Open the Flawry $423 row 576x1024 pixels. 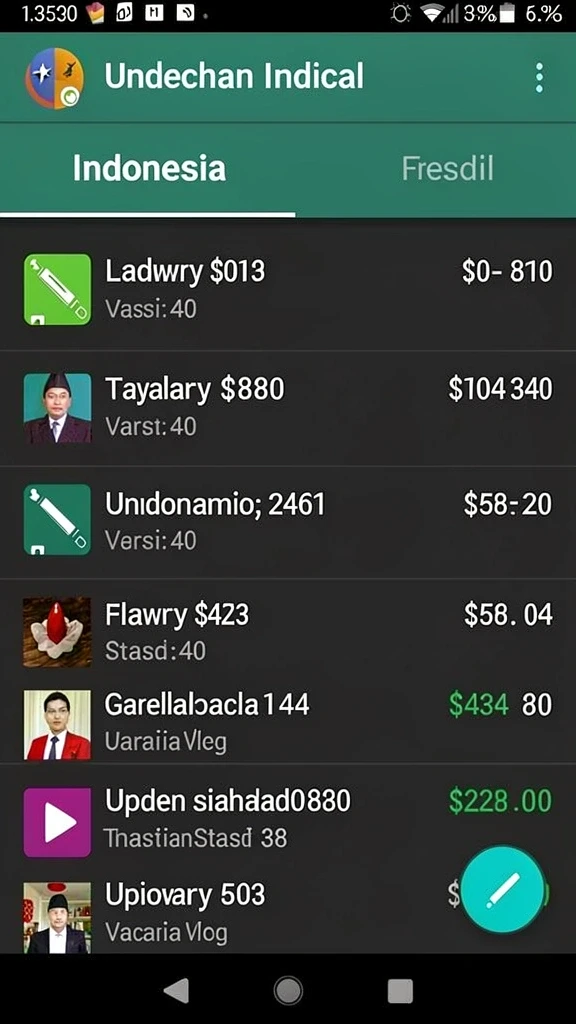(x=288, y=631)
